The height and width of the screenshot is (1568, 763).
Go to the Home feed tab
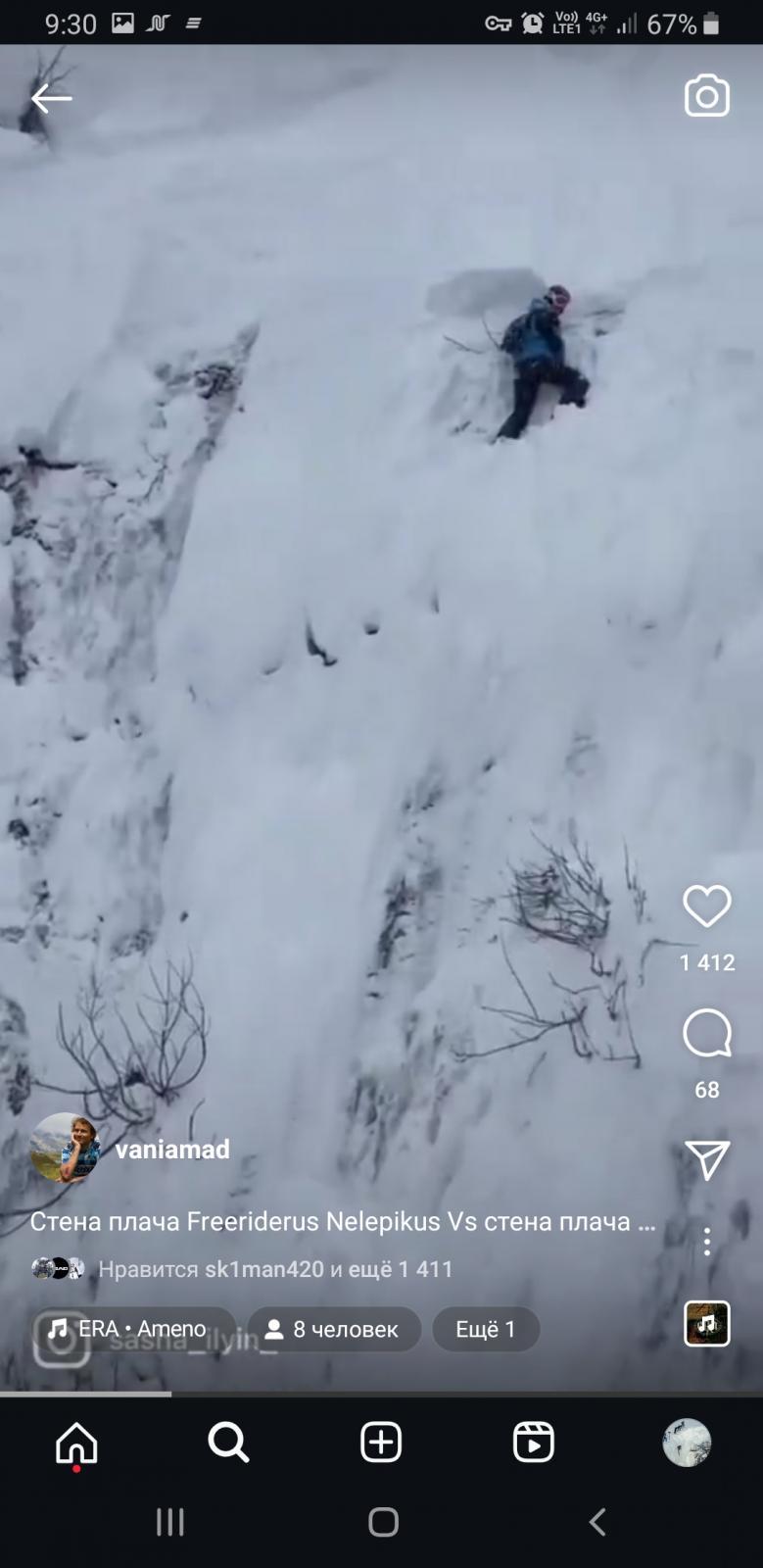(x=76, y=1443)
